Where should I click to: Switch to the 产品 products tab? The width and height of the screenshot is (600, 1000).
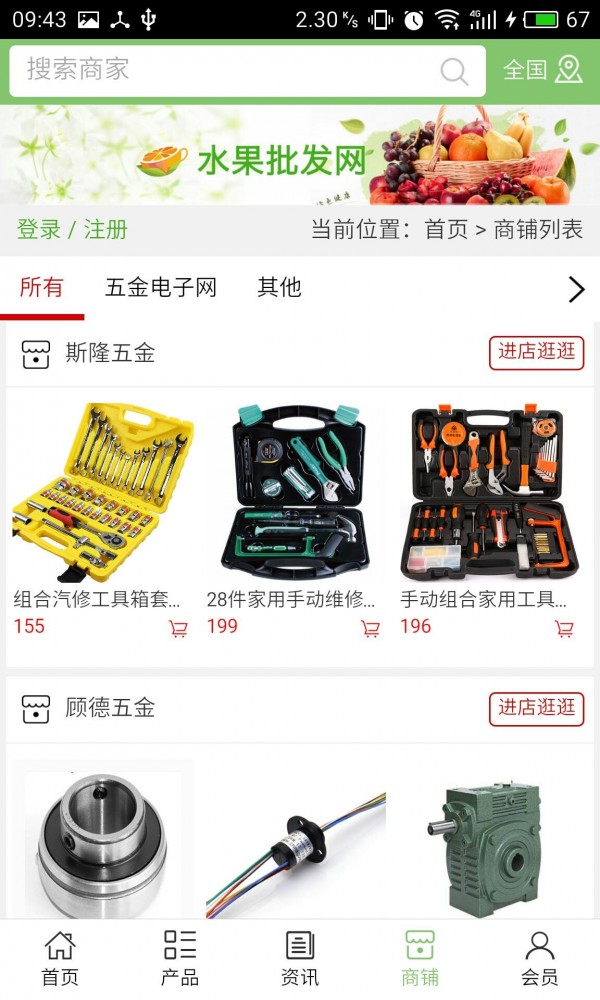click(x=180, y=959)
